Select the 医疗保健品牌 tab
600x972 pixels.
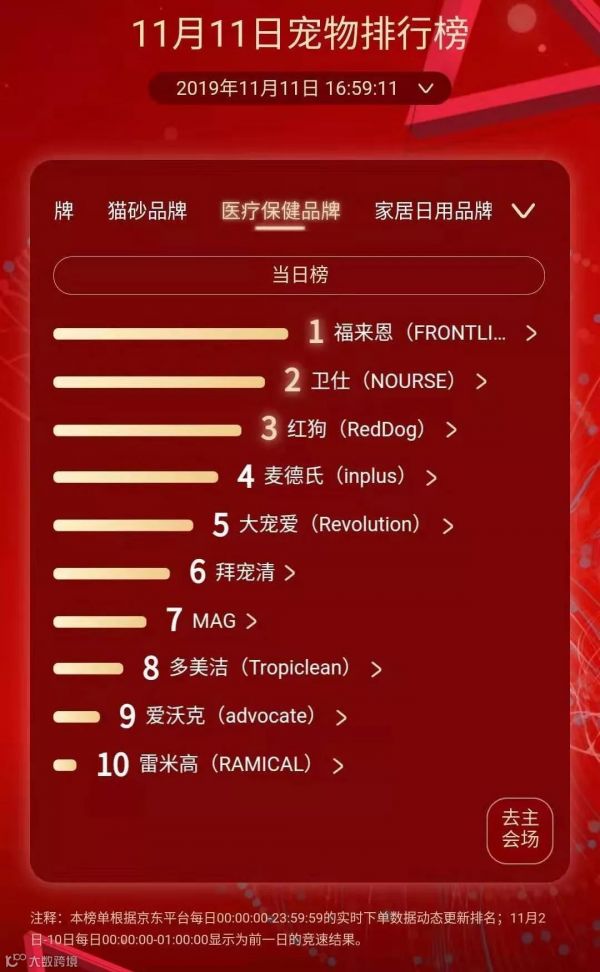280,211
